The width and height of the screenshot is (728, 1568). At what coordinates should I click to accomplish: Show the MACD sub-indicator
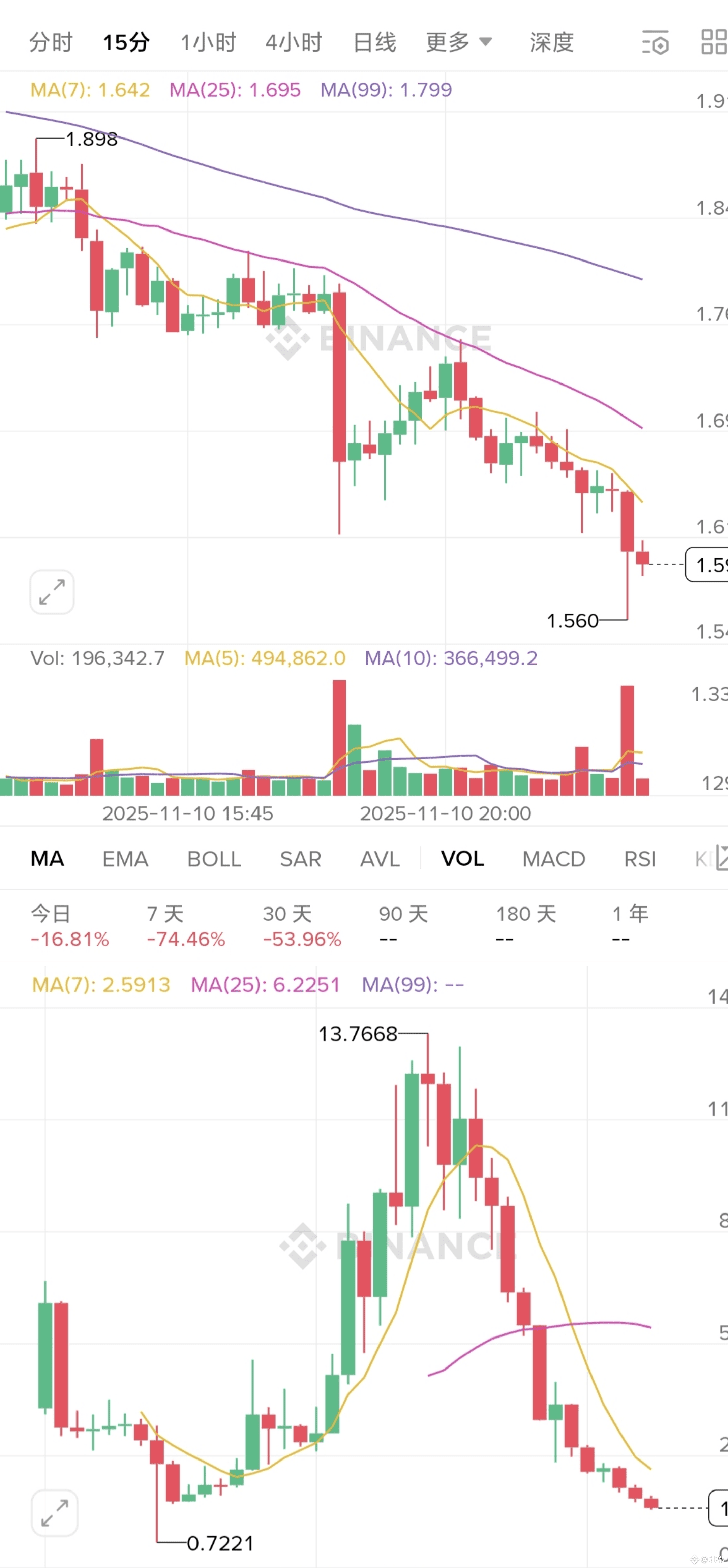pyautogui.click(x=554, y=858)
